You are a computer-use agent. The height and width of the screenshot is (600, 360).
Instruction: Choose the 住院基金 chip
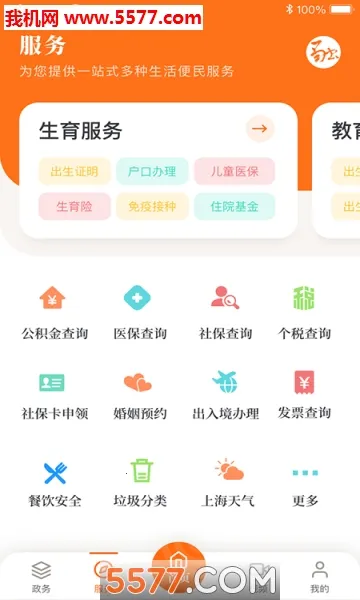point(235,207)
